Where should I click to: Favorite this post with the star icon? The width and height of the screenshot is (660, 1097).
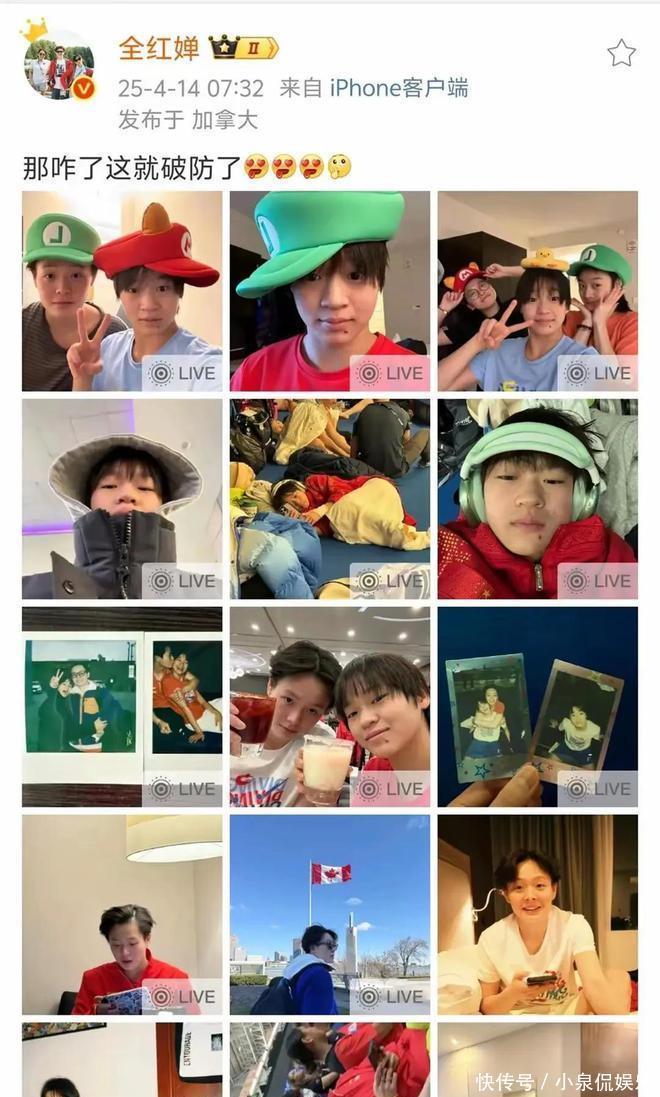point(621,53)
